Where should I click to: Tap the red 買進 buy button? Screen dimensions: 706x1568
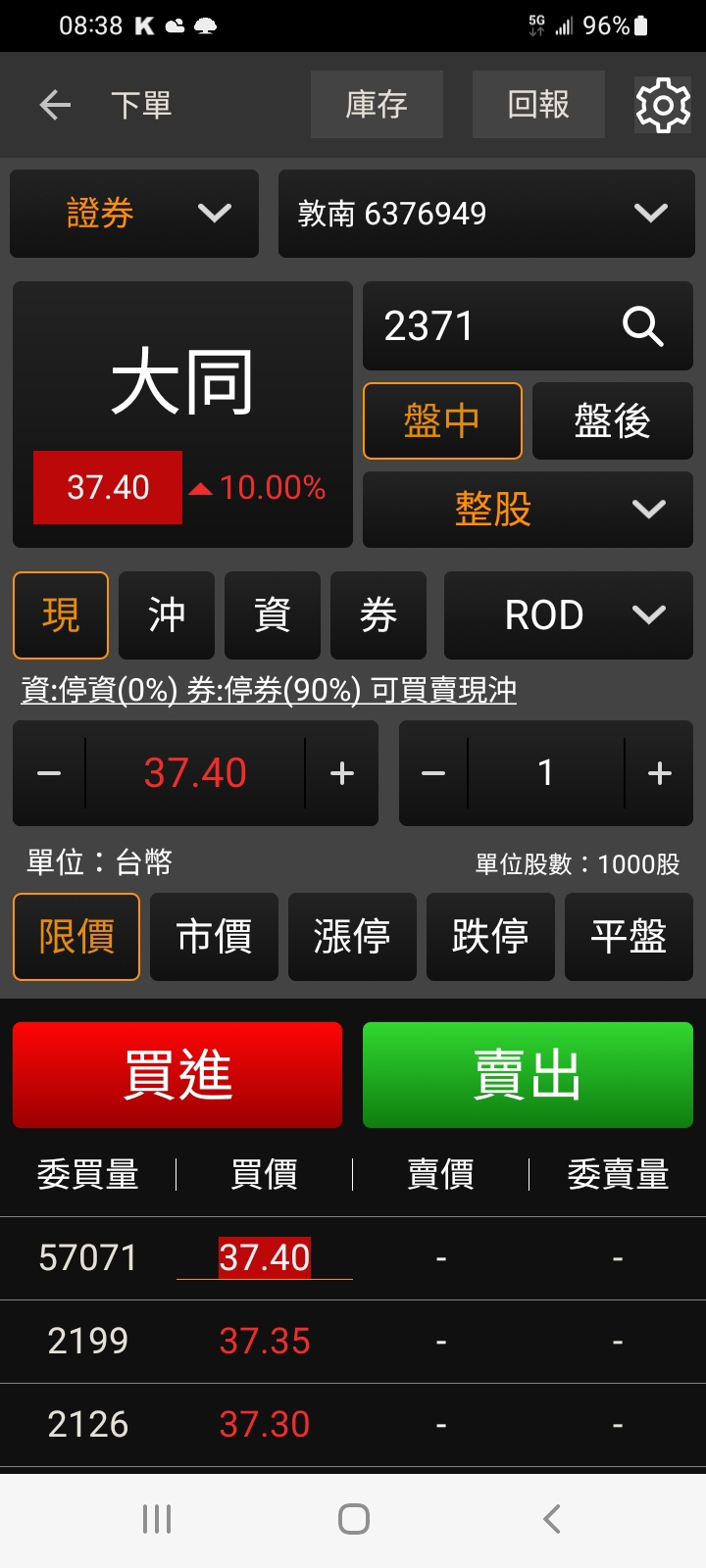pyautogui.click(x=177, y=1075)
